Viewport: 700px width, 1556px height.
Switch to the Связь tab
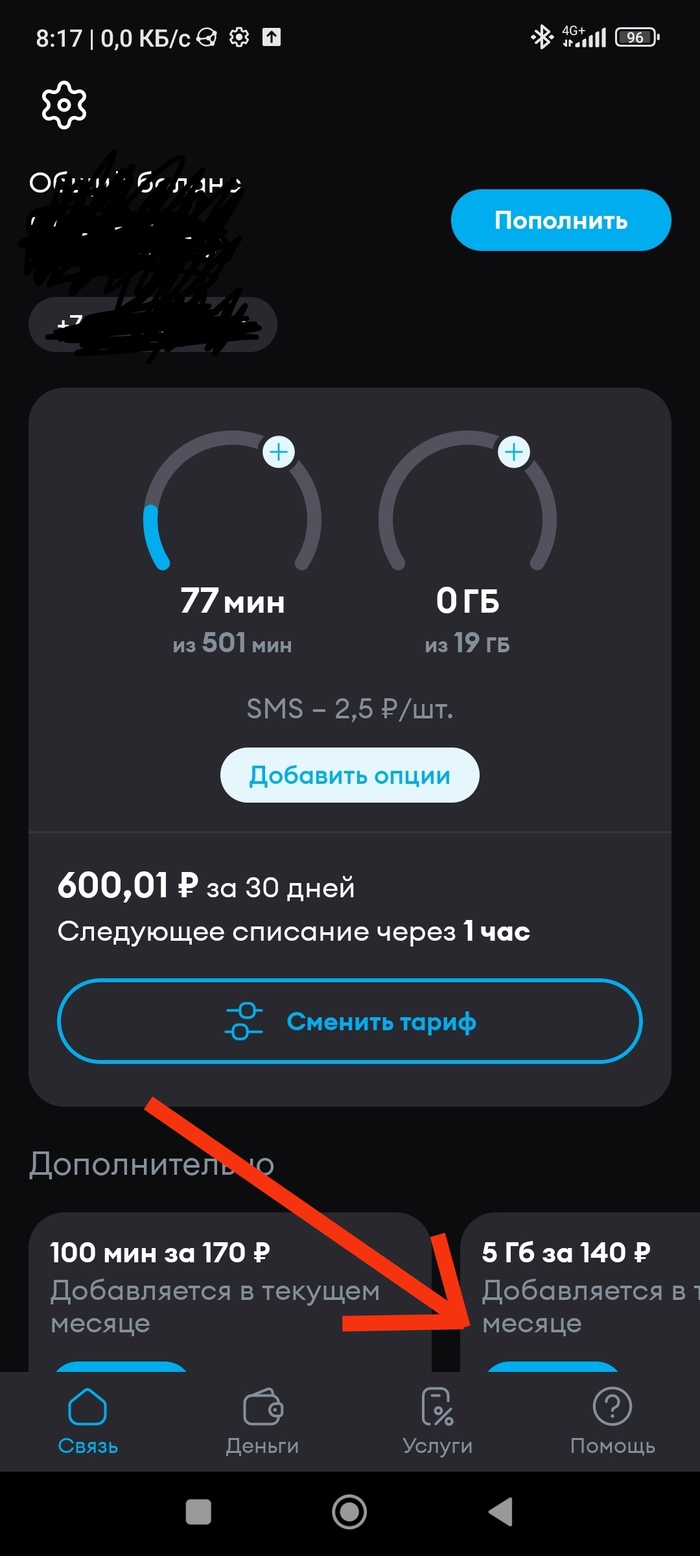pyautogui.click(x=88, y=1421)
